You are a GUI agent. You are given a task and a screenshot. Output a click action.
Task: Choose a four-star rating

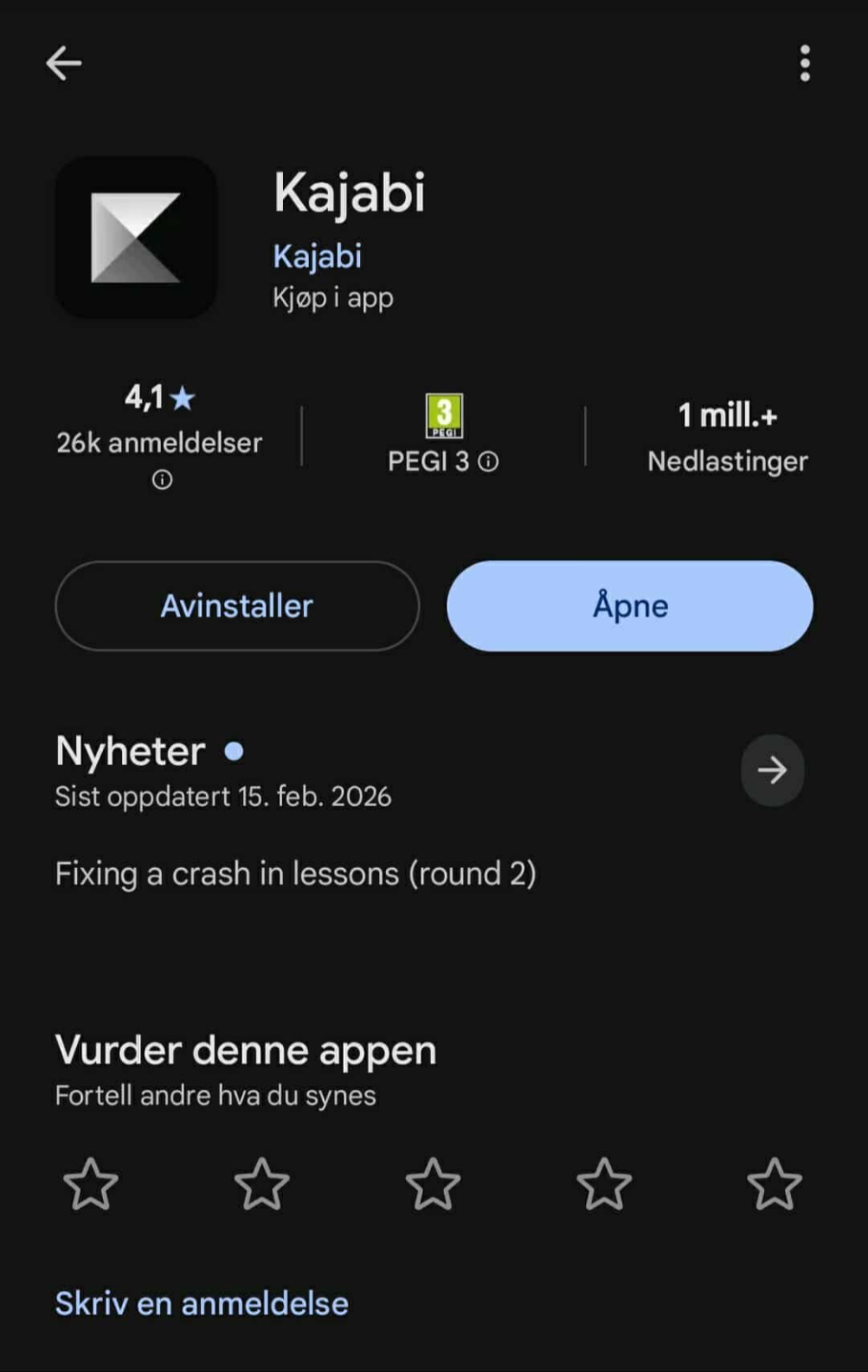(x=604, y=1184)
